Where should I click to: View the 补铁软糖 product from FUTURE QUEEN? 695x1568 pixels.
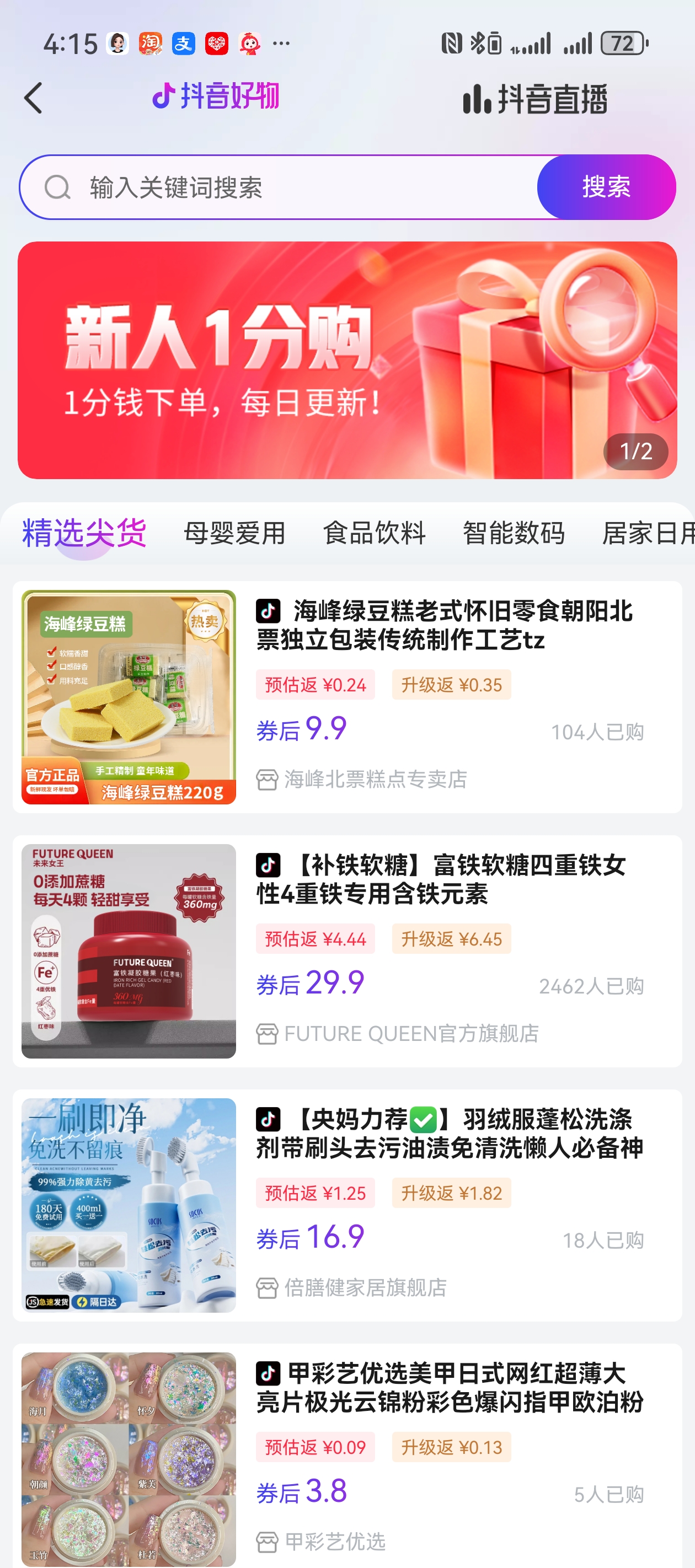point(347,951)
